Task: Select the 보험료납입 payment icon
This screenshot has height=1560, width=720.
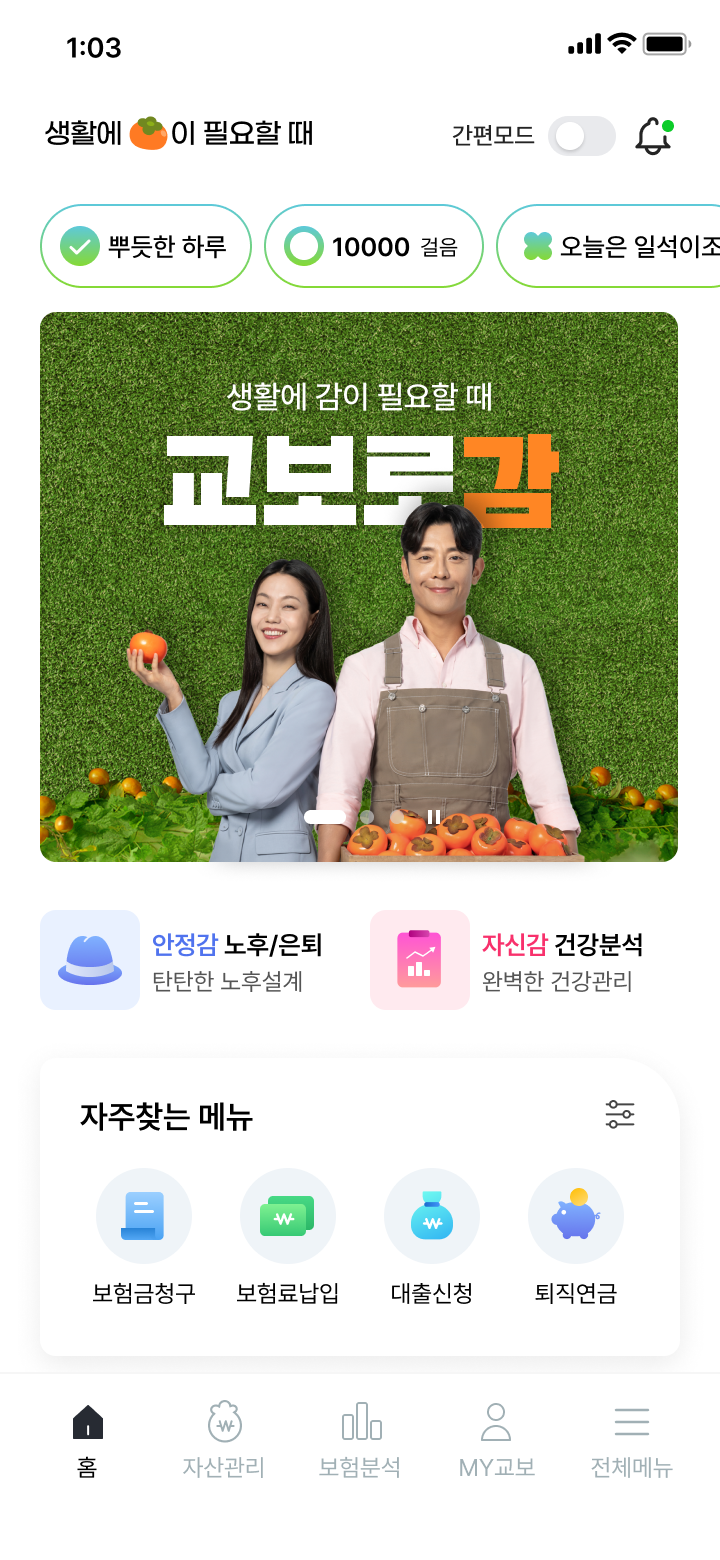Action: pos(288,1216)
